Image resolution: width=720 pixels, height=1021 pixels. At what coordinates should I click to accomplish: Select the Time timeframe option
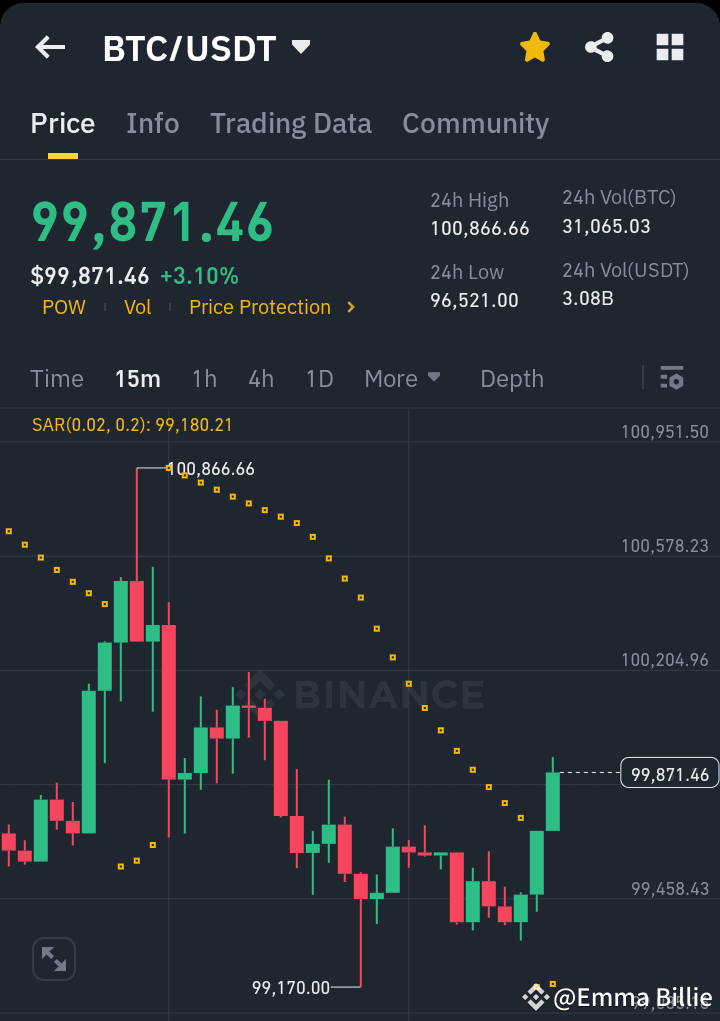(56, 378)
